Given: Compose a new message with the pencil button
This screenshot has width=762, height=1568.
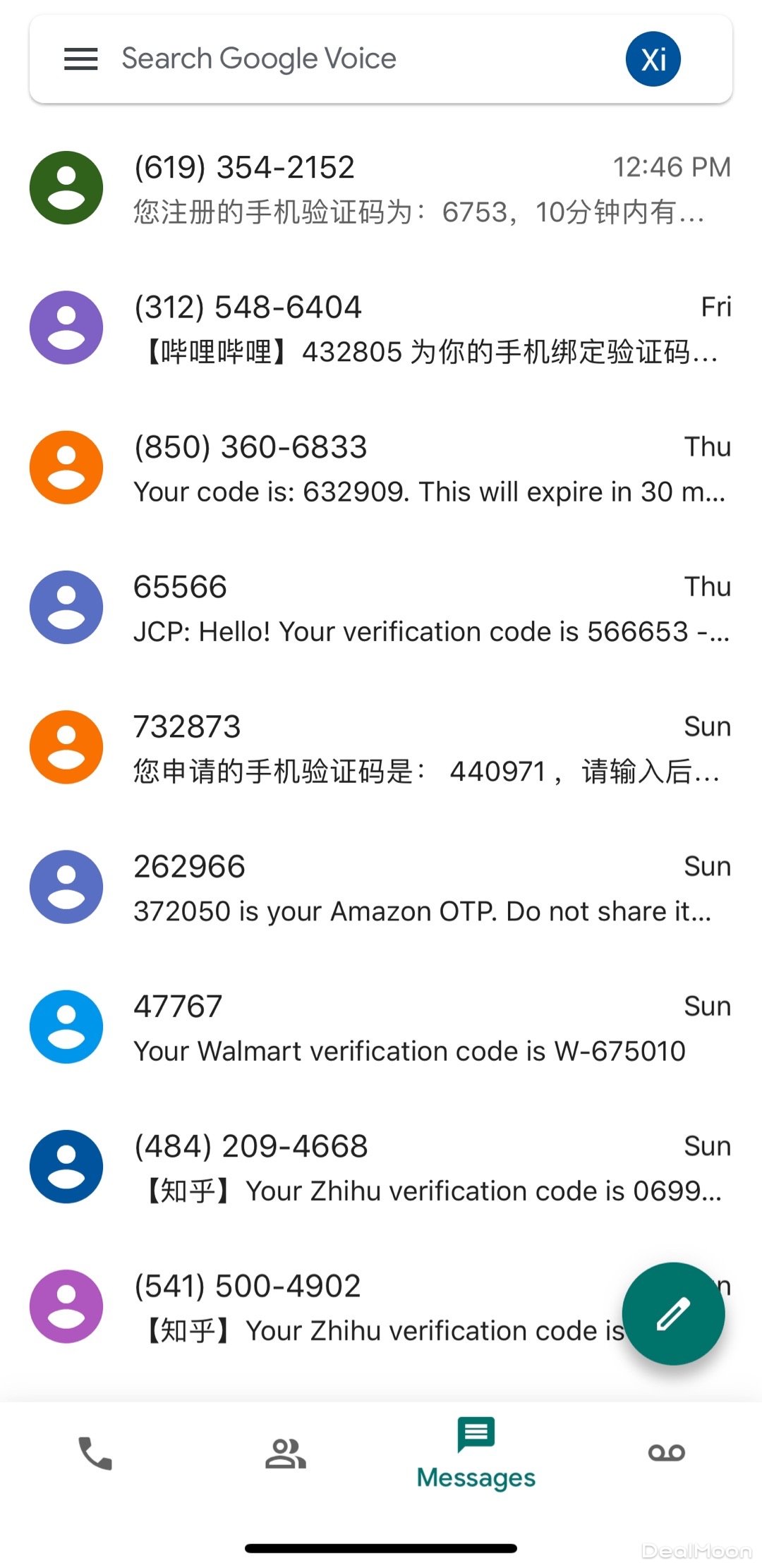Looking at the screenshot, I should (673, 1313).
